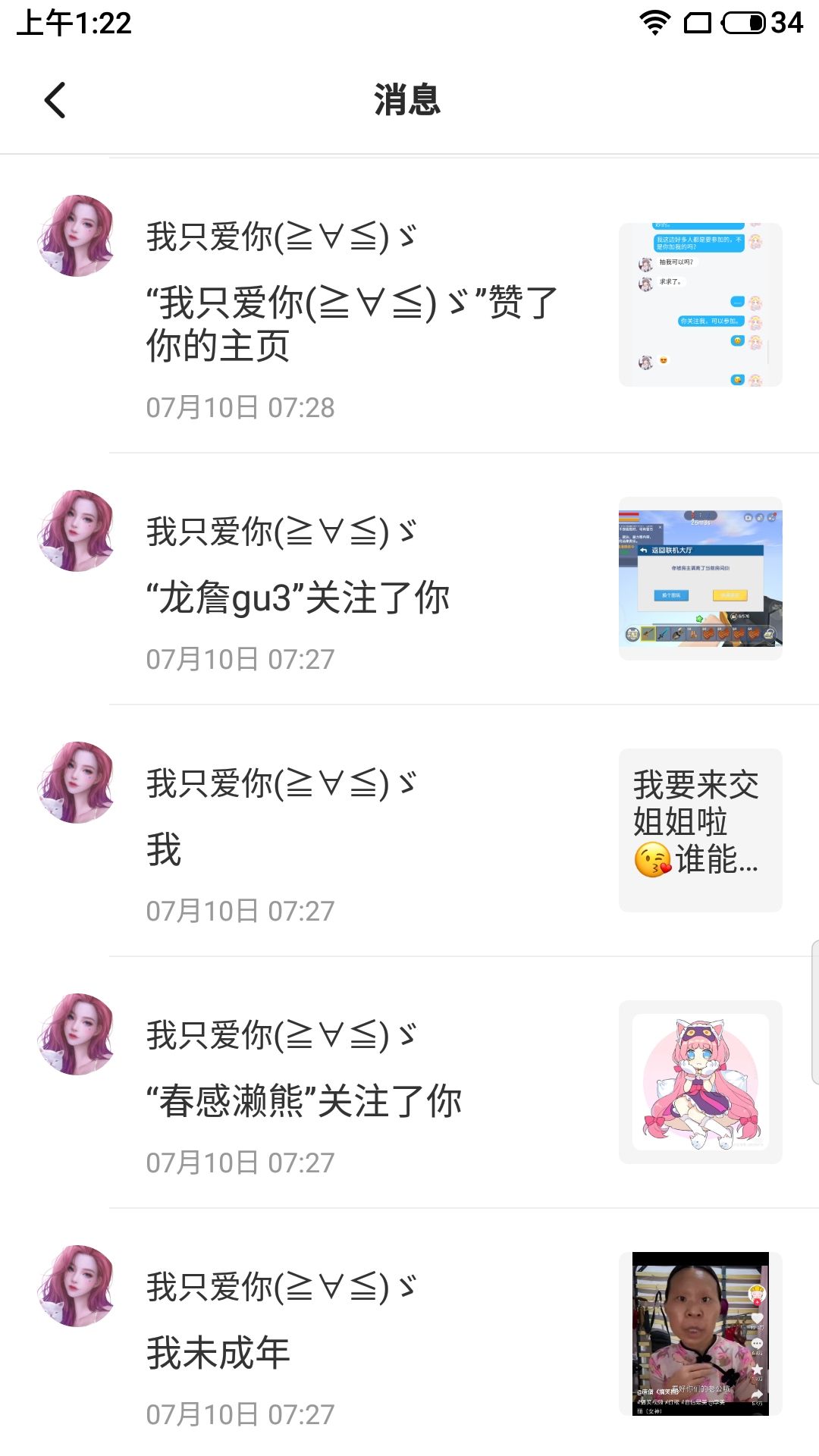Open the notification about 赞了你的主页

click(352, 324)
